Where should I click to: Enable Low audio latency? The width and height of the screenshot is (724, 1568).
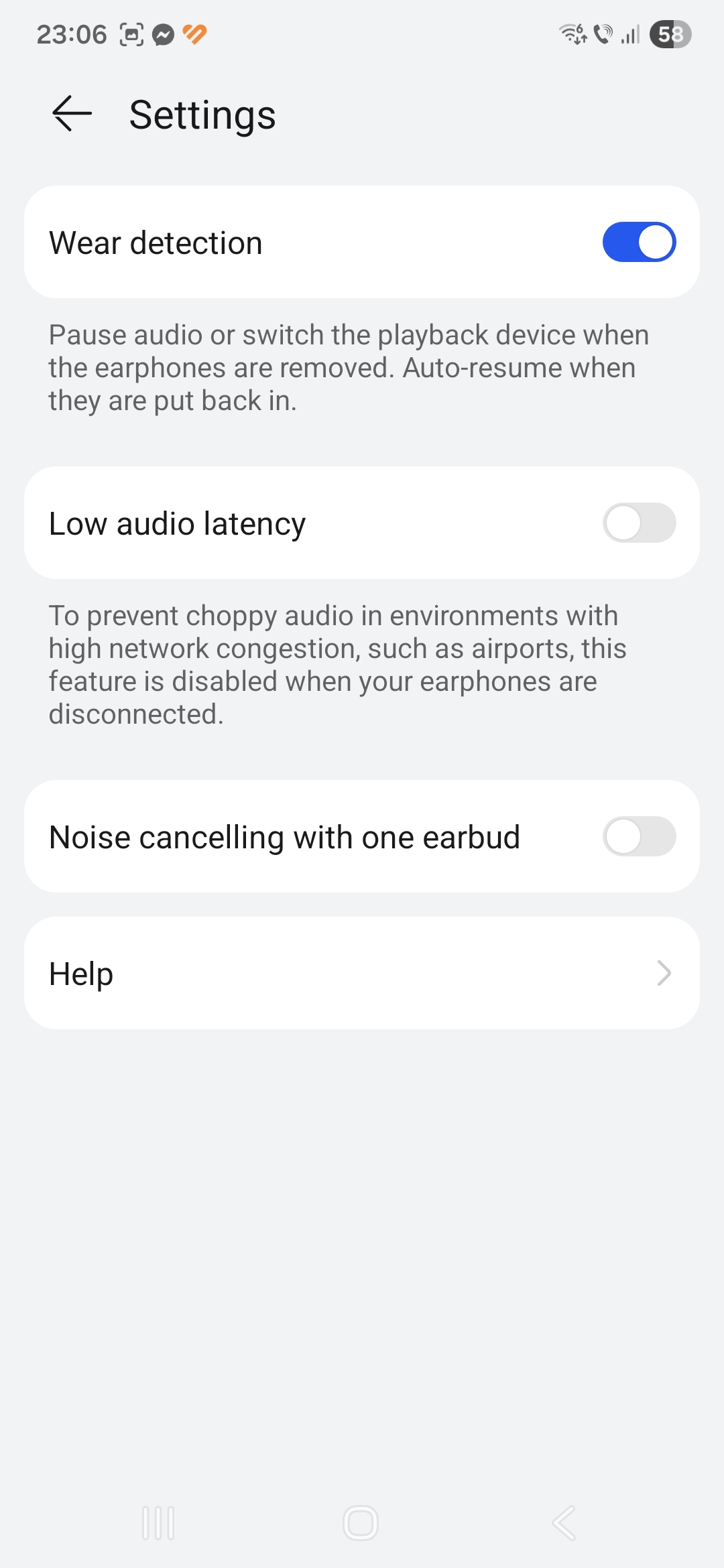(x=639, y=523)
